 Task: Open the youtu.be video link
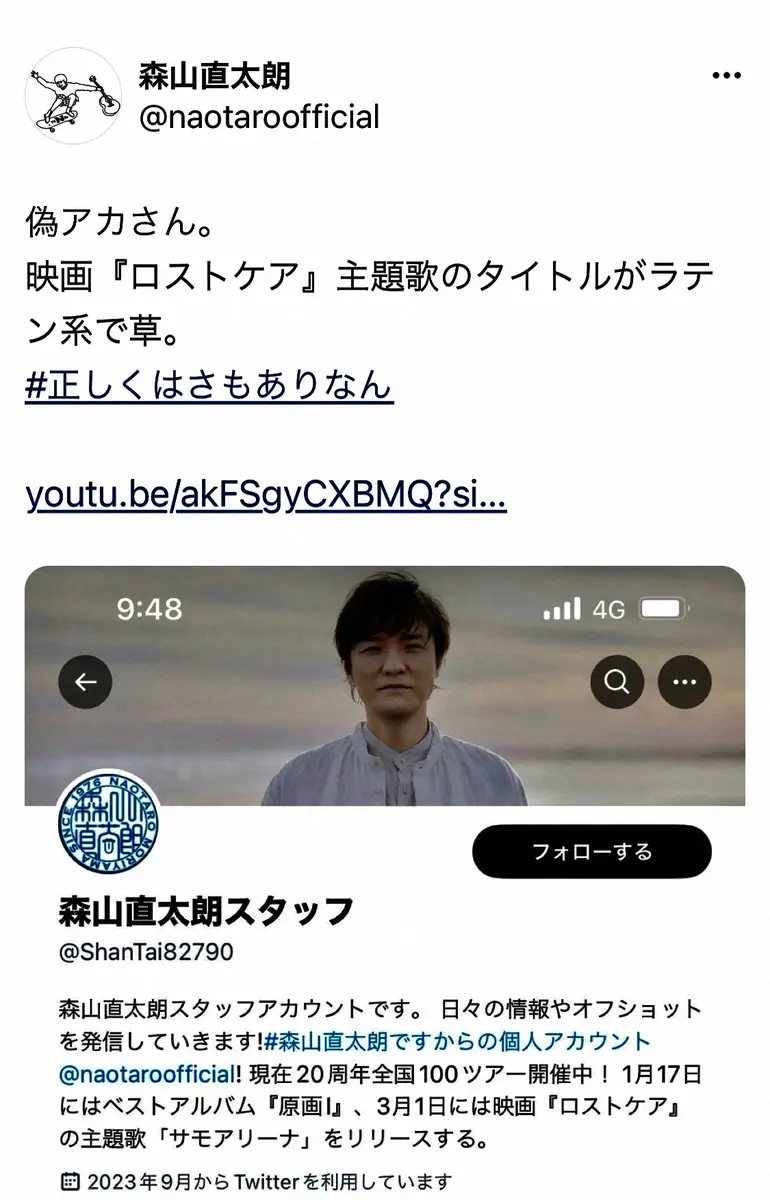coord(265,494)
